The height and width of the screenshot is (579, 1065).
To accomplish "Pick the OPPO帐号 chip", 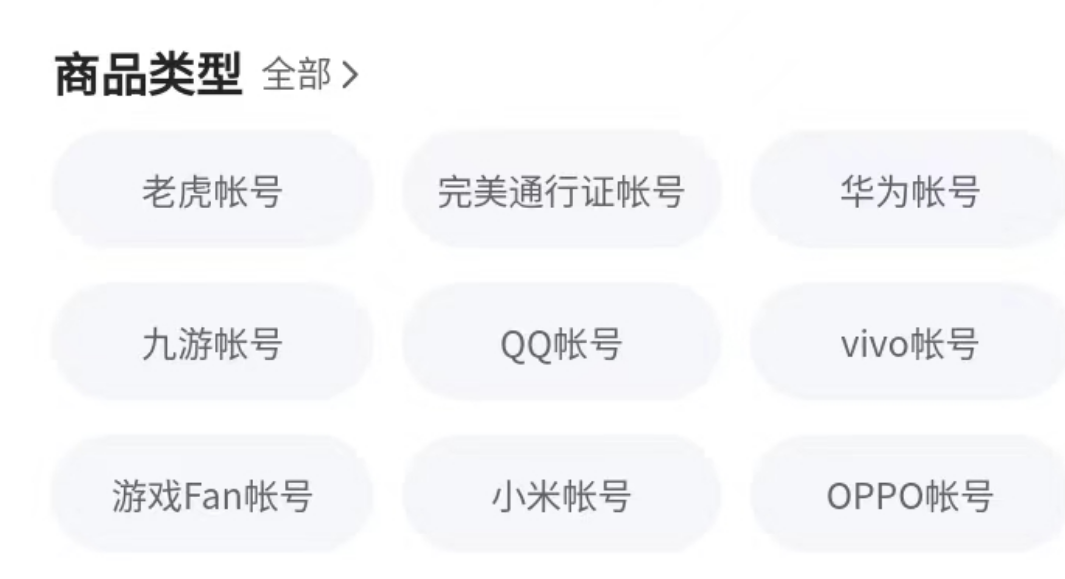I will pyautogui.click(x=908, y=495).
